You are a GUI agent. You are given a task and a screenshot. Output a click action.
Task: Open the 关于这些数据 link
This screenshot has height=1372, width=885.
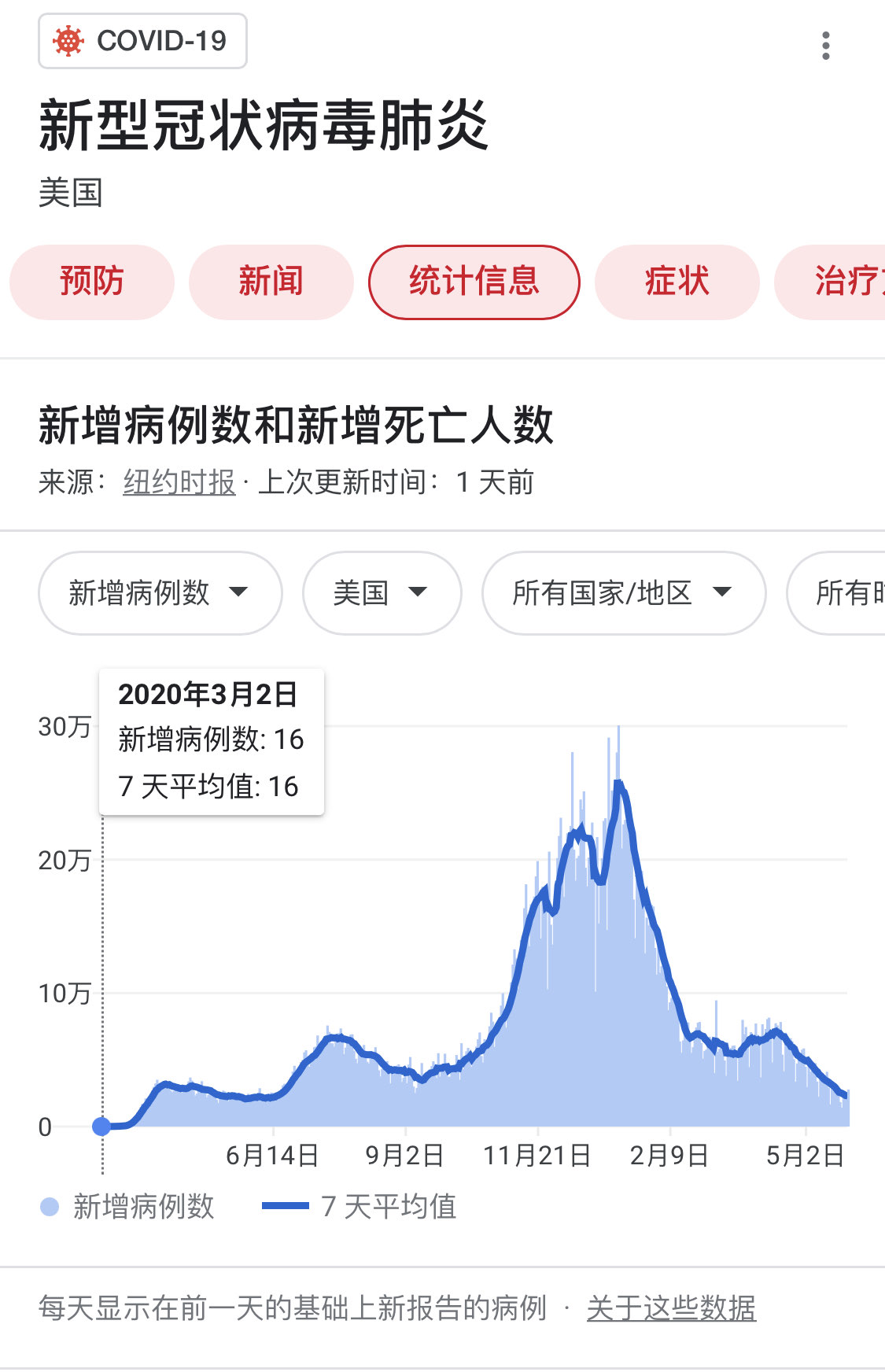(671, 1308)
